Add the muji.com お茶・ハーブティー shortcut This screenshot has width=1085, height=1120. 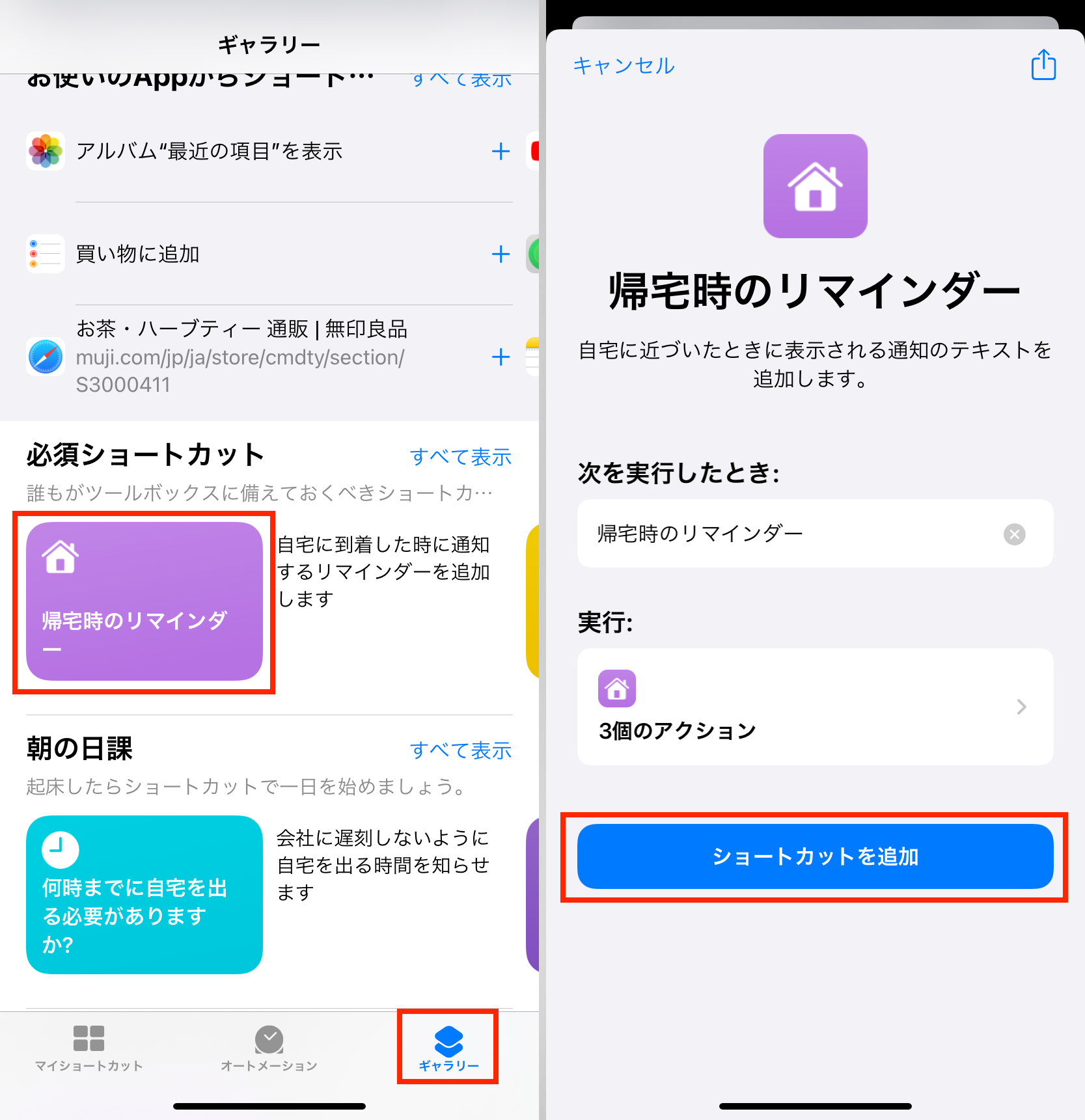(501, 357)
